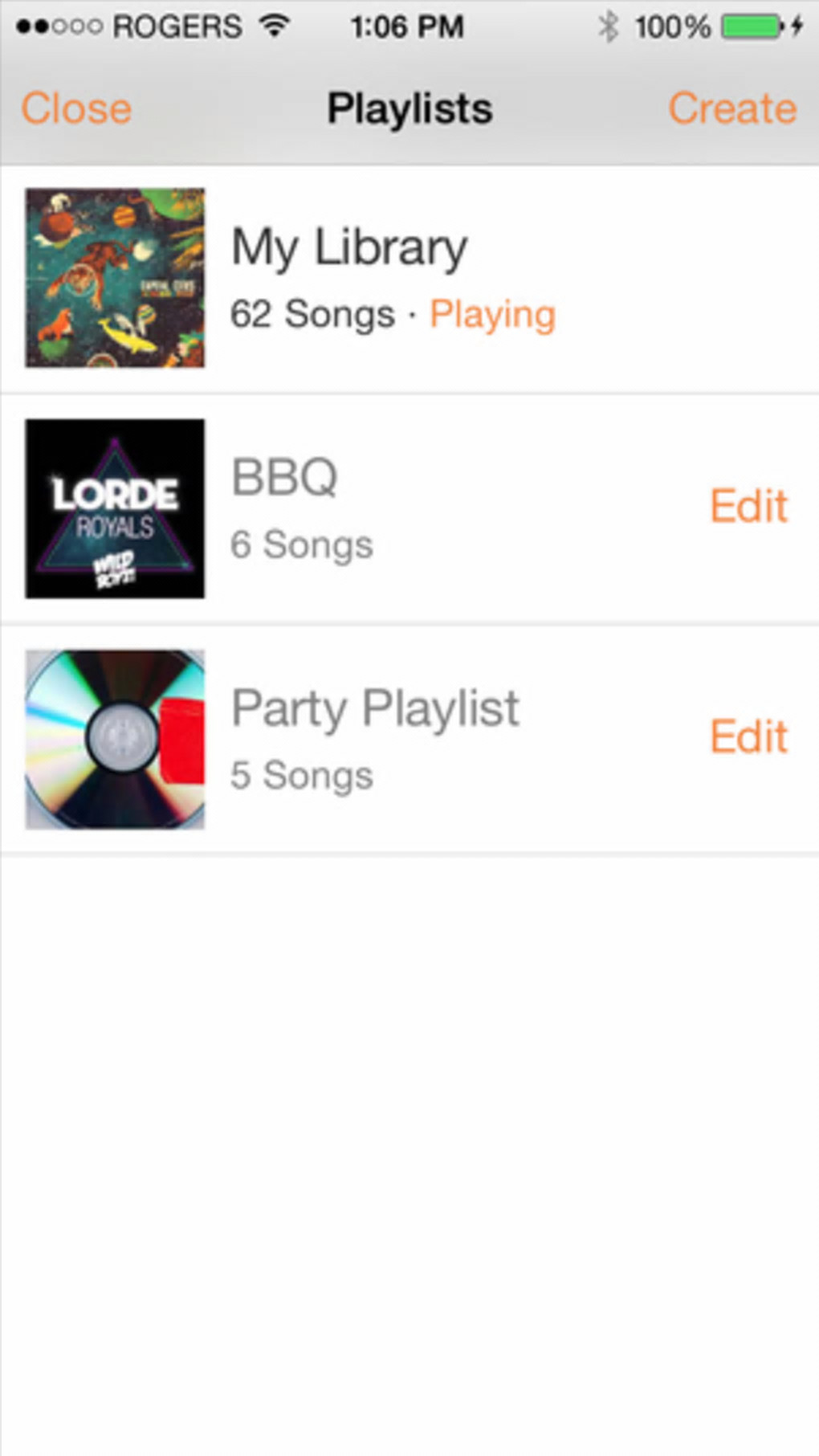
Task: Create a new playlist
Action: tap(731, 108)
